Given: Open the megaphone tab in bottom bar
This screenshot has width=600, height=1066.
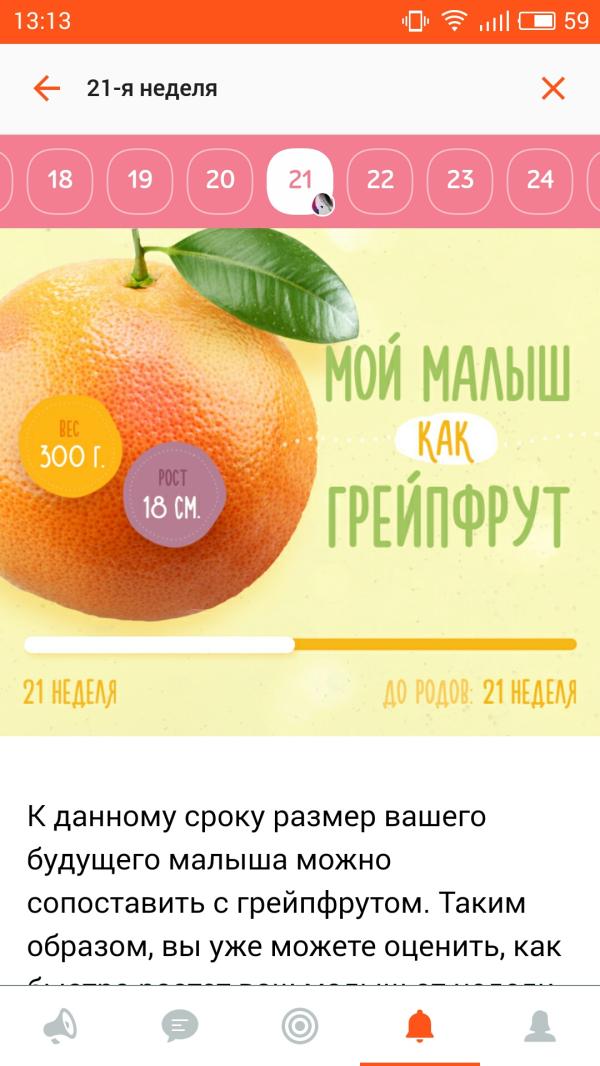Looking at the screenshot, I should (60, 1026).
